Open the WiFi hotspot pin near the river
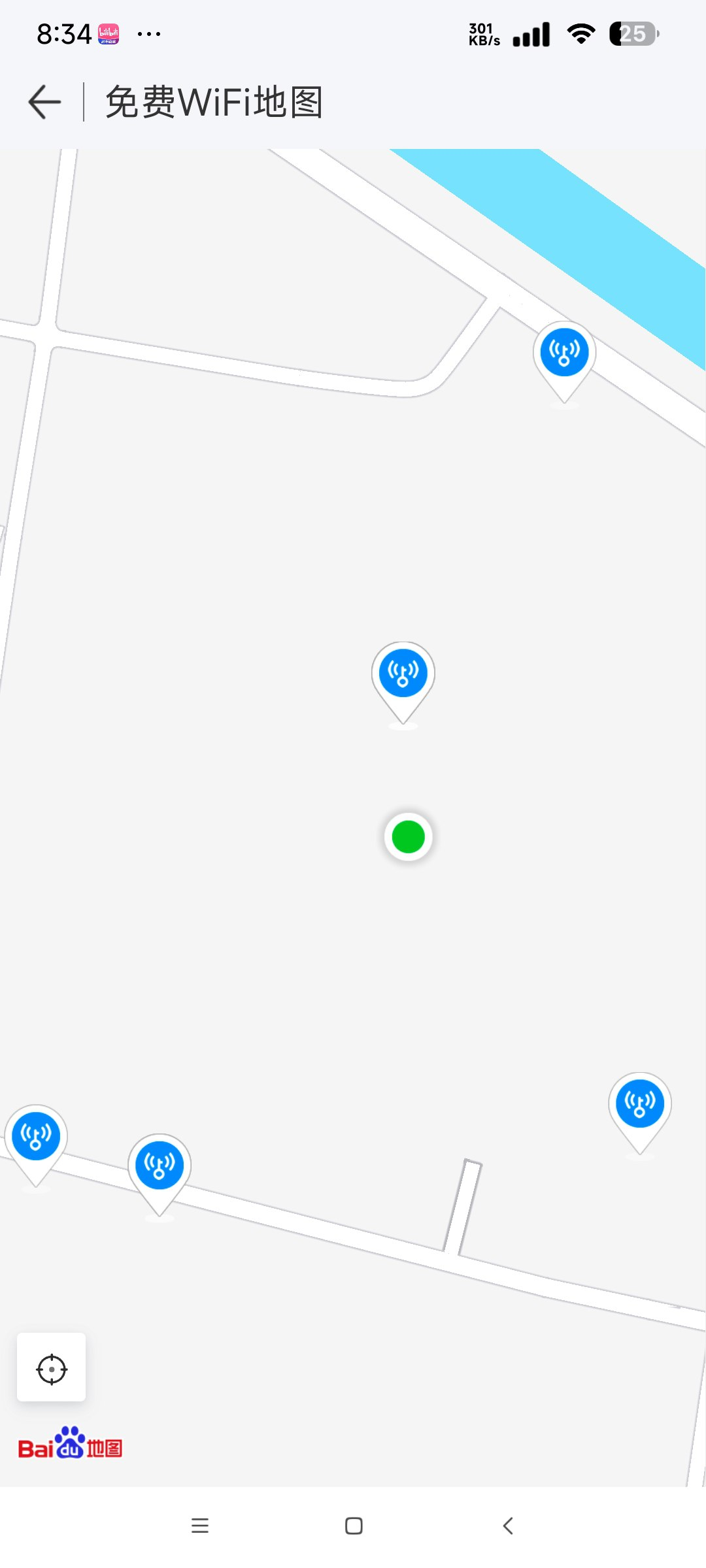Viewport: 706px width, 1568px height. (x=564, y=353)
